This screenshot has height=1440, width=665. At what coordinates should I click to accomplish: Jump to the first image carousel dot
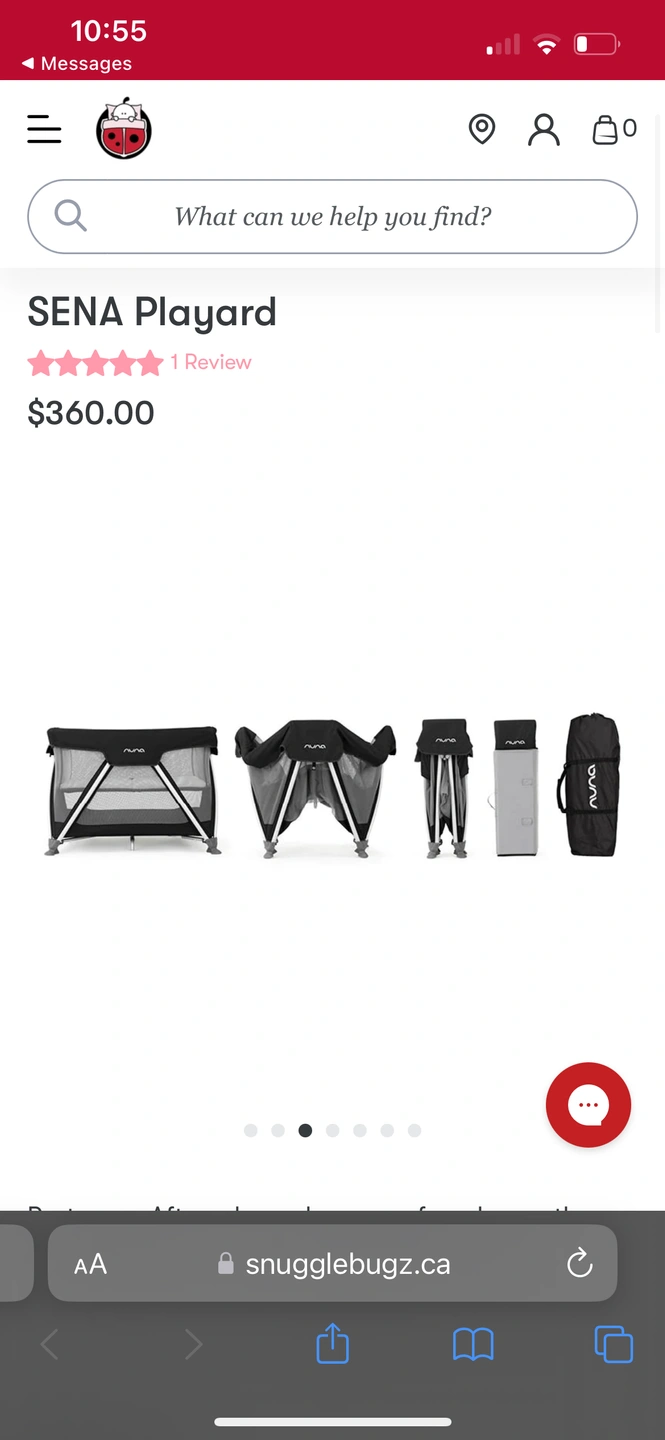(251, 1130)
